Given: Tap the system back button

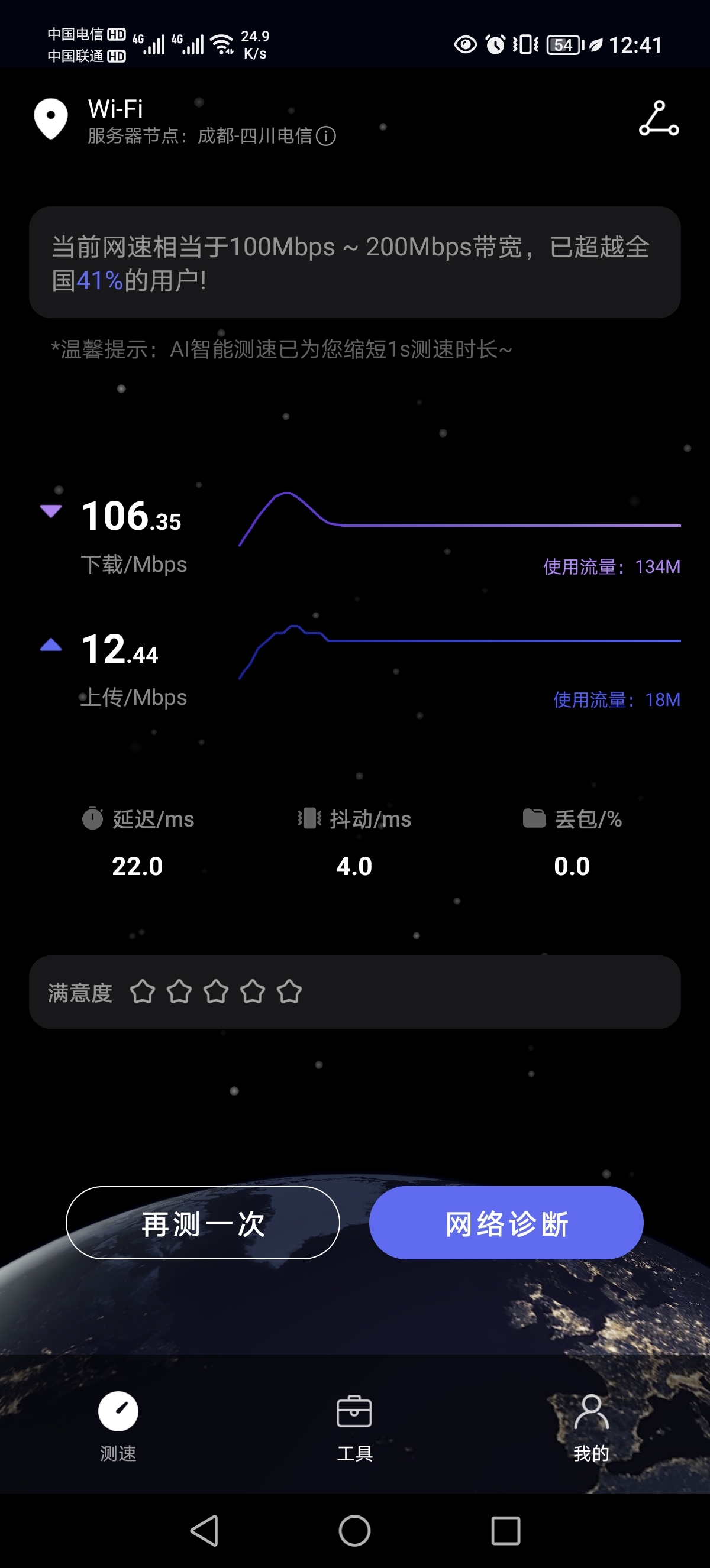Looking at the screenshot, I should pyautogui.click(x=204, y=1530).
